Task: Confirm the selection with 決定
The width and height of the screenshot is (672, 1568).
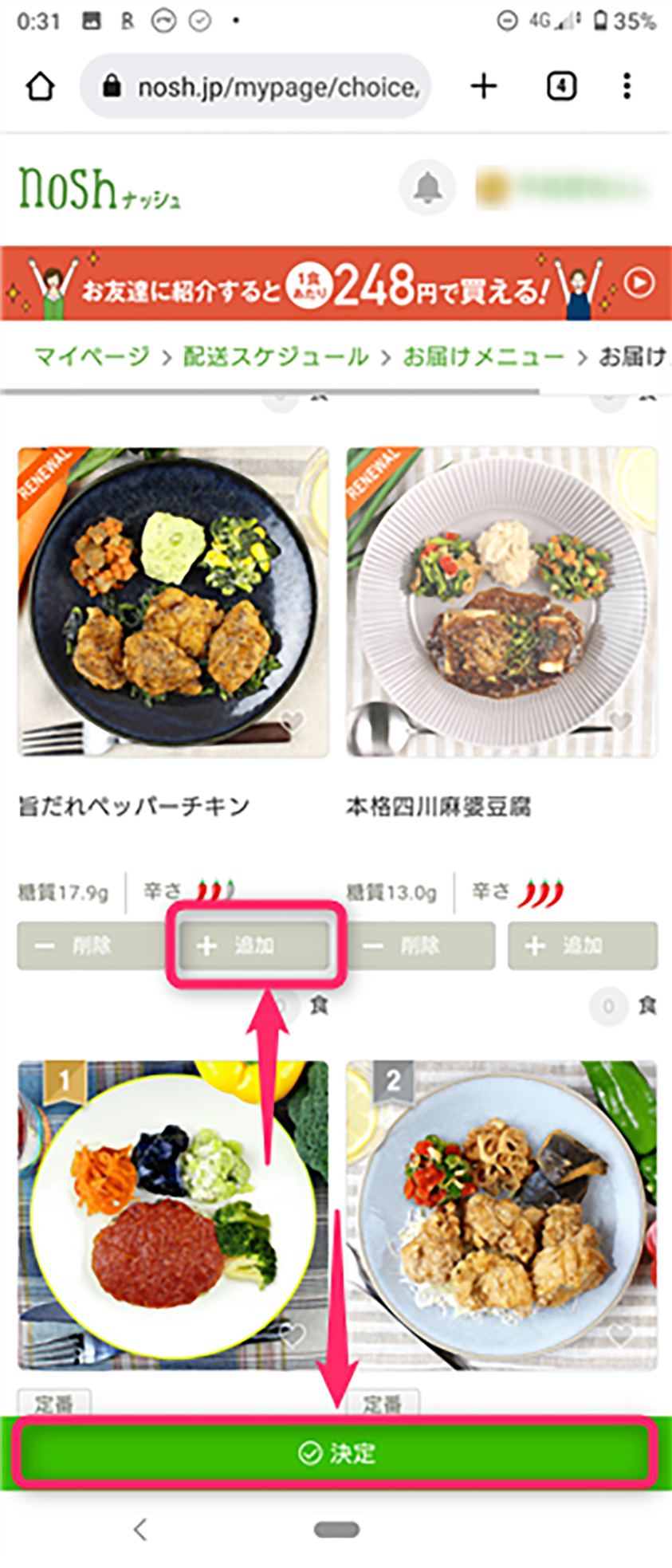Action: pyautogui.click(x=336, y=1452)
